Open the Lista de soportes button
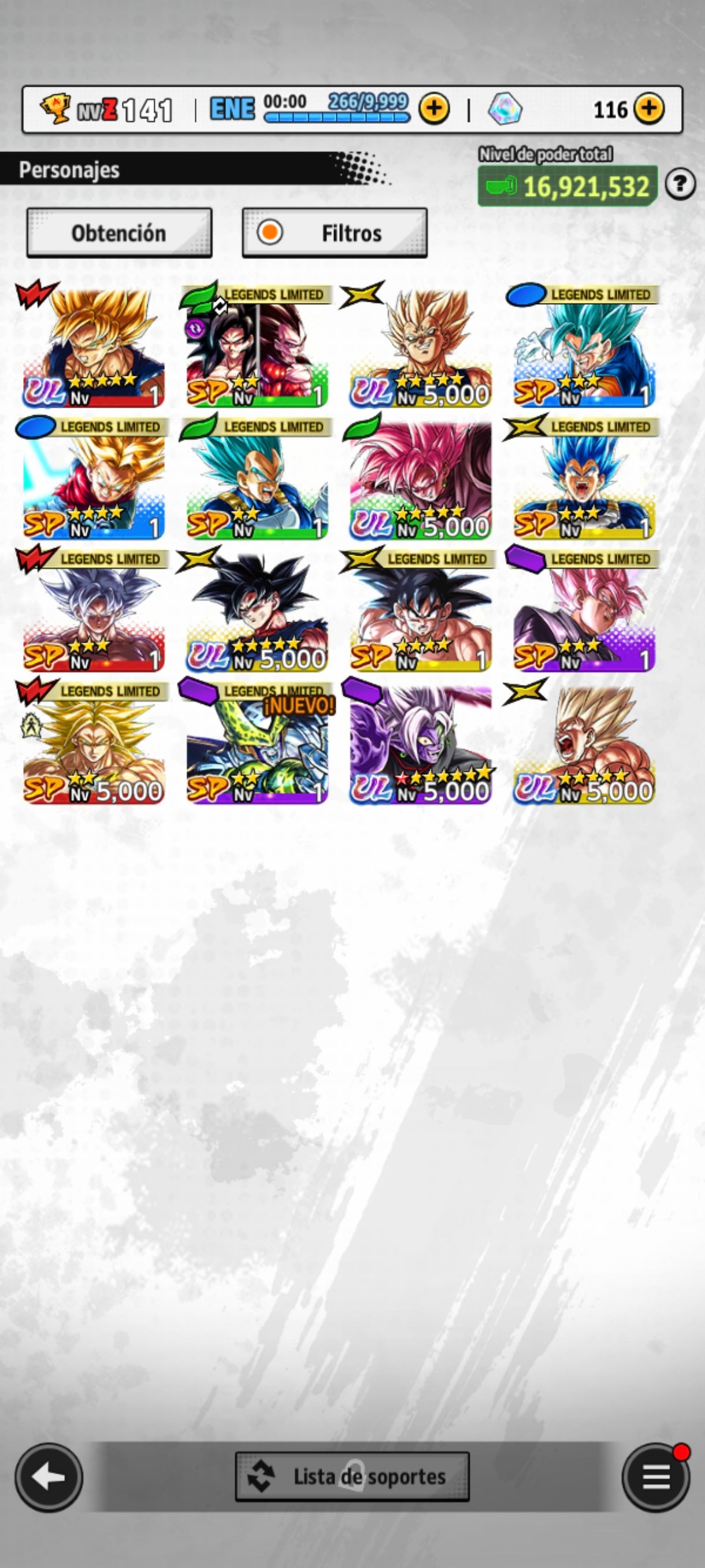705x1568 pixels. point(352,1476)
